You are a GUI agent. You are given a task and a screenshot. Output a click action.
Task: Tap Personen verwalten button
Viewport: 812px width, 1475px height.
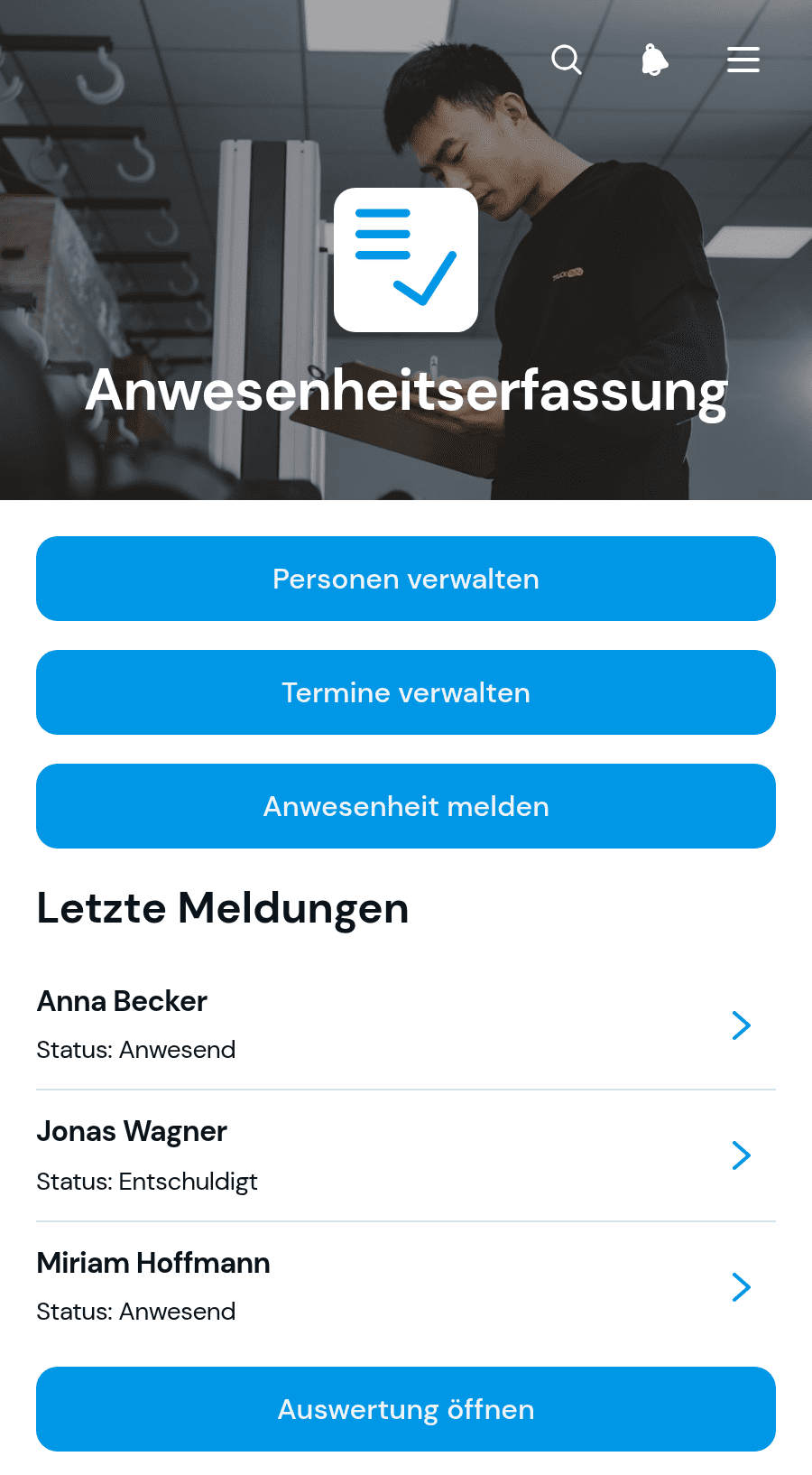(406, 579)
